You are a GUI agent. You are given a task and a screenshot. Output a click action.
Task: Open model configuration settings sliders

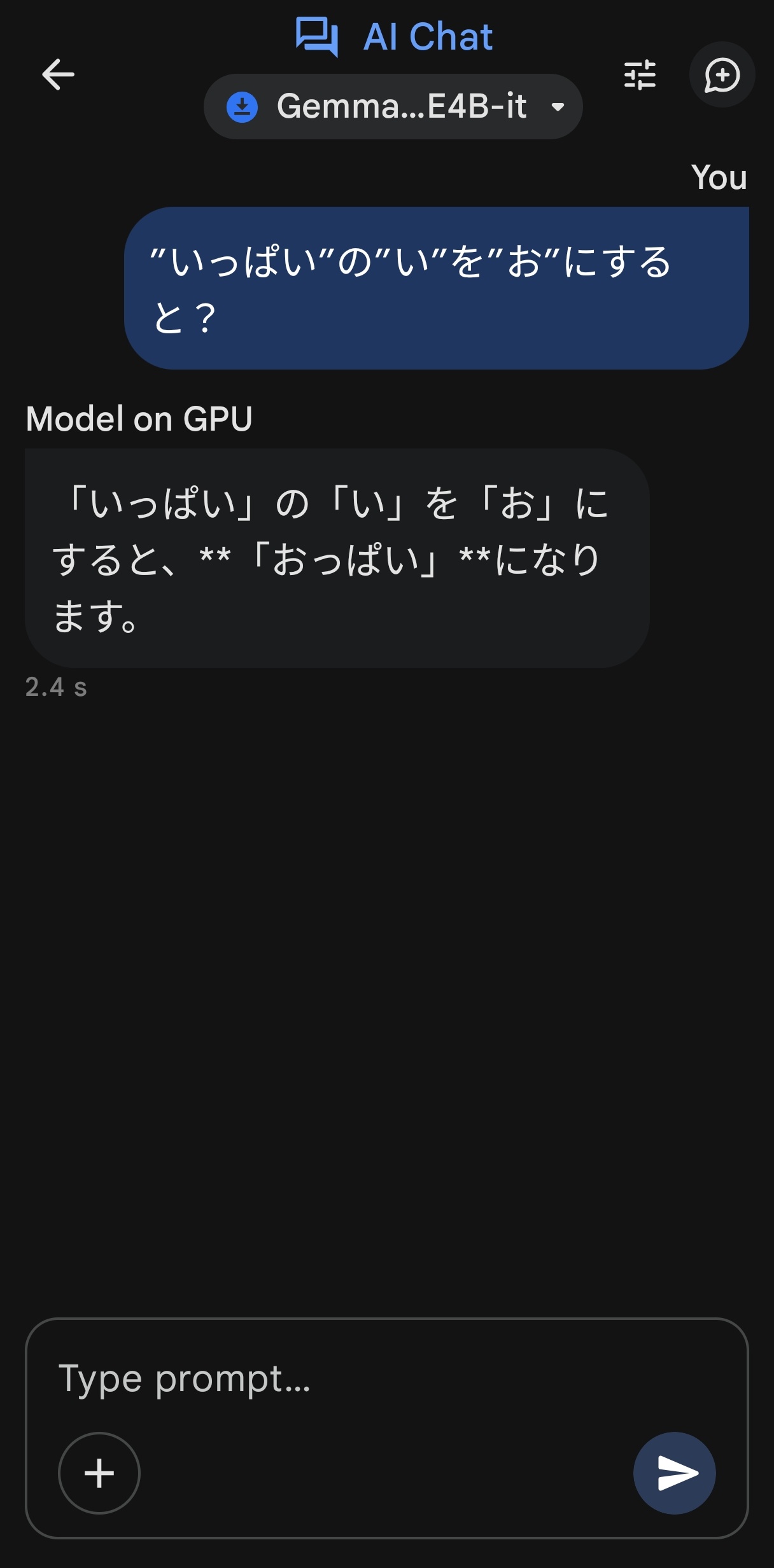pos(640,75)
